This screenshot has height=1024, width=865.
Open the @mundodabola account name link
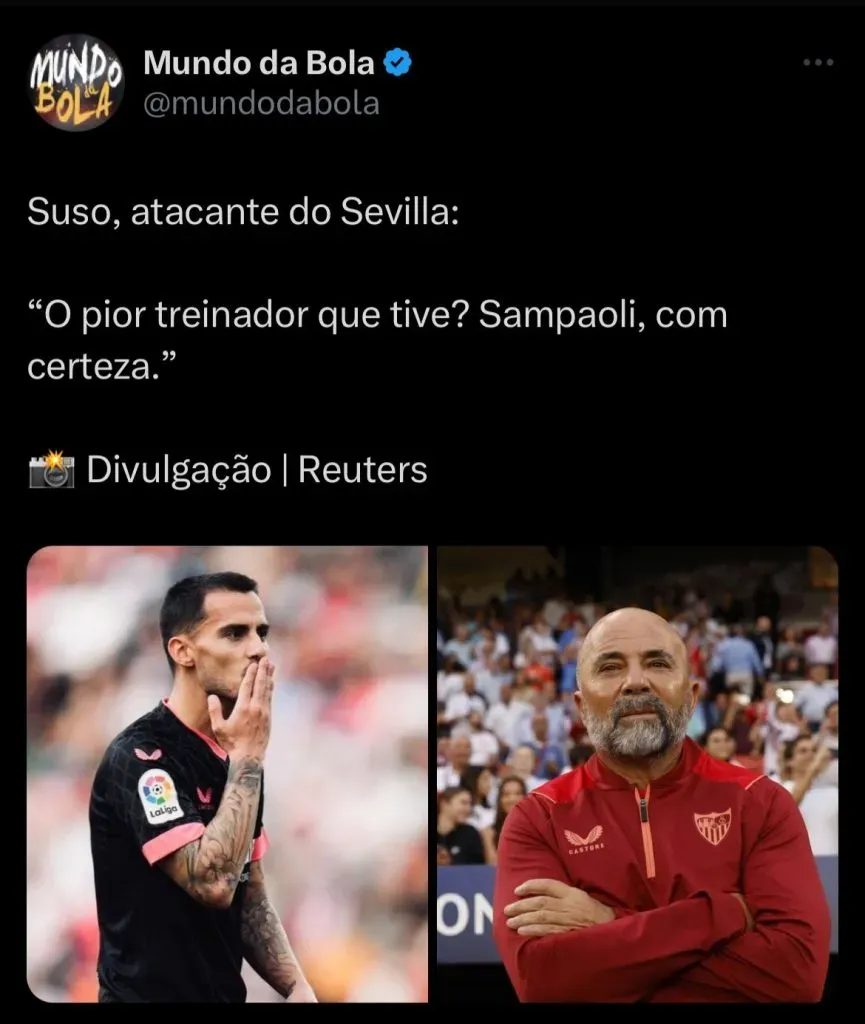click(261, 103)
